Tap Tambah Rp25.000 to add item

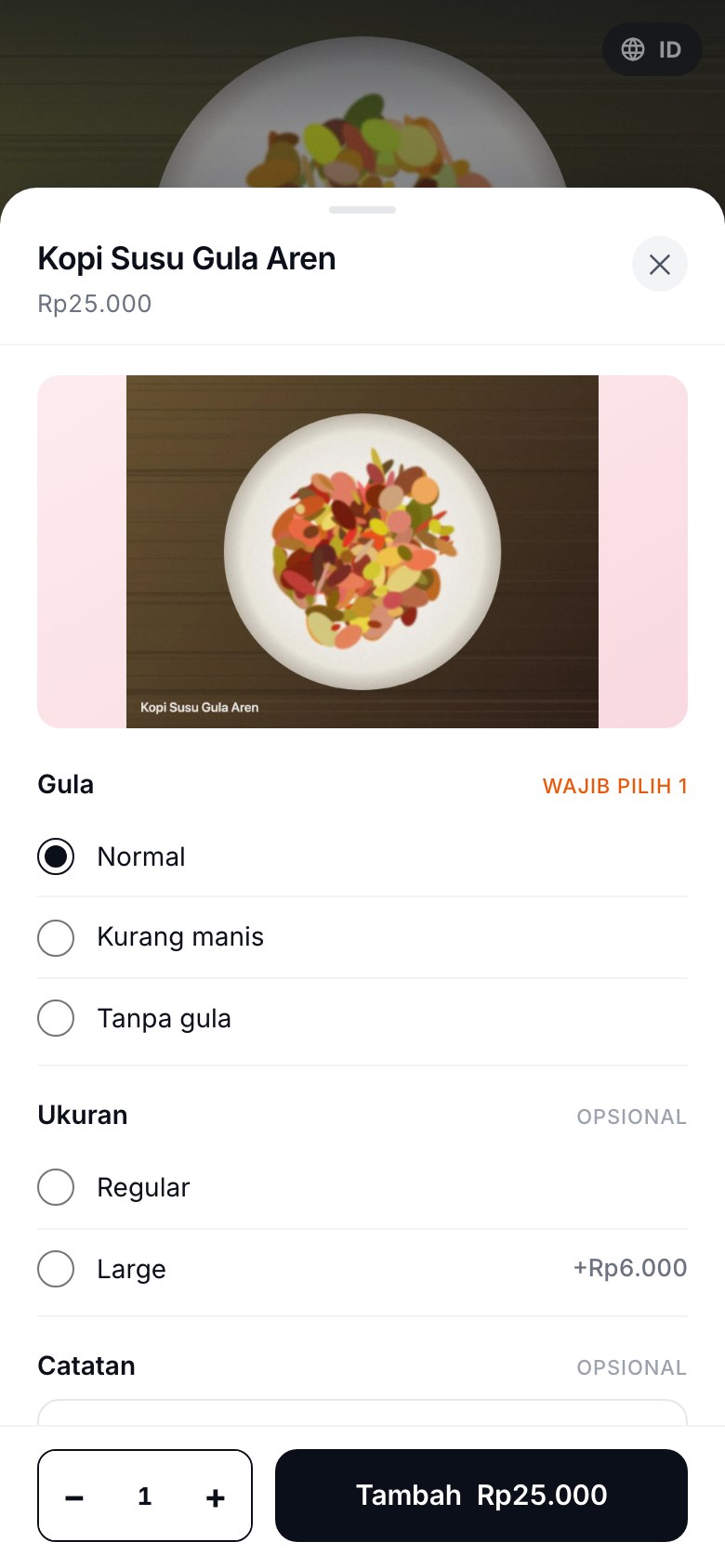pos(481,1496)
